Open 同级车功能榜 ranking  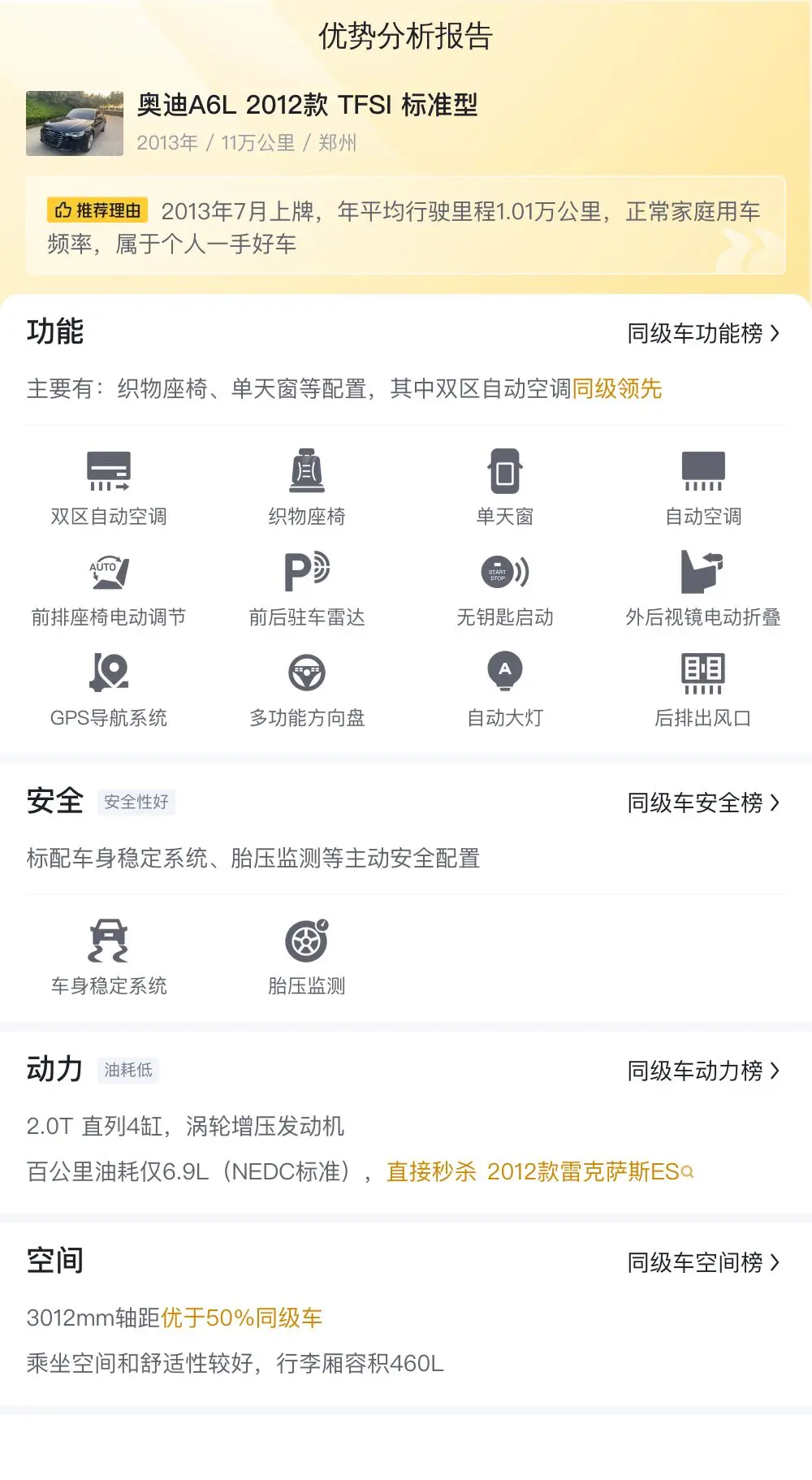click(703, 333)
